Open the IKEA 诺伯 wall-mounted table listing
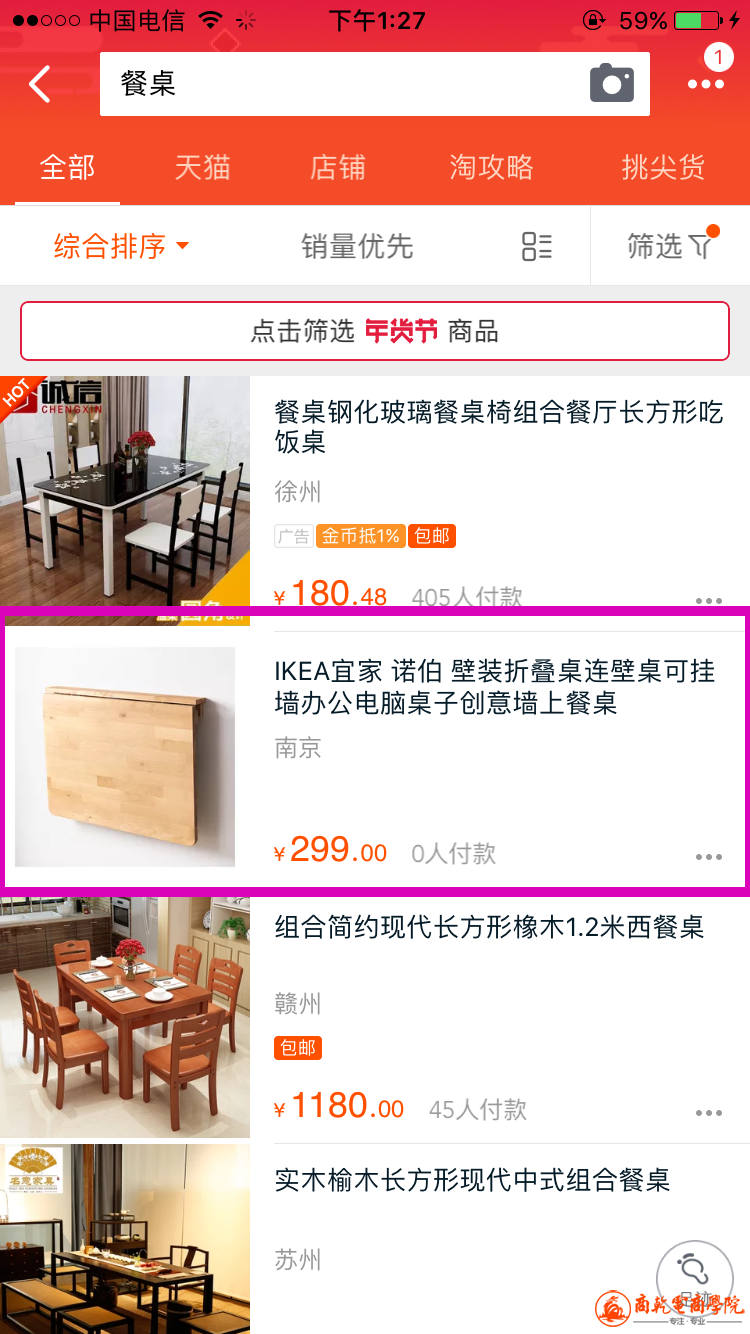 (x=494, y=686)
